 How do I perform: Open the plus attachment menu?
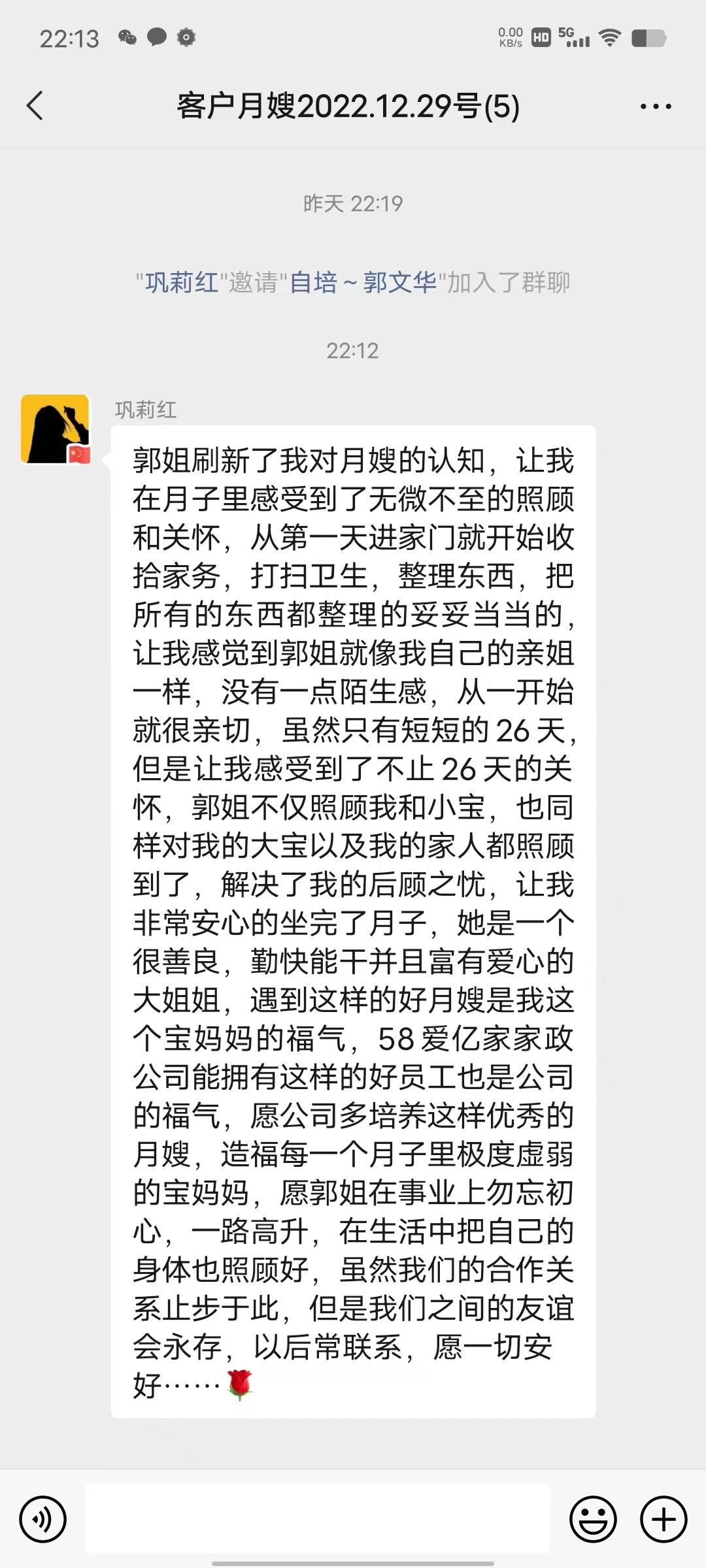[x=664, y=1519]
